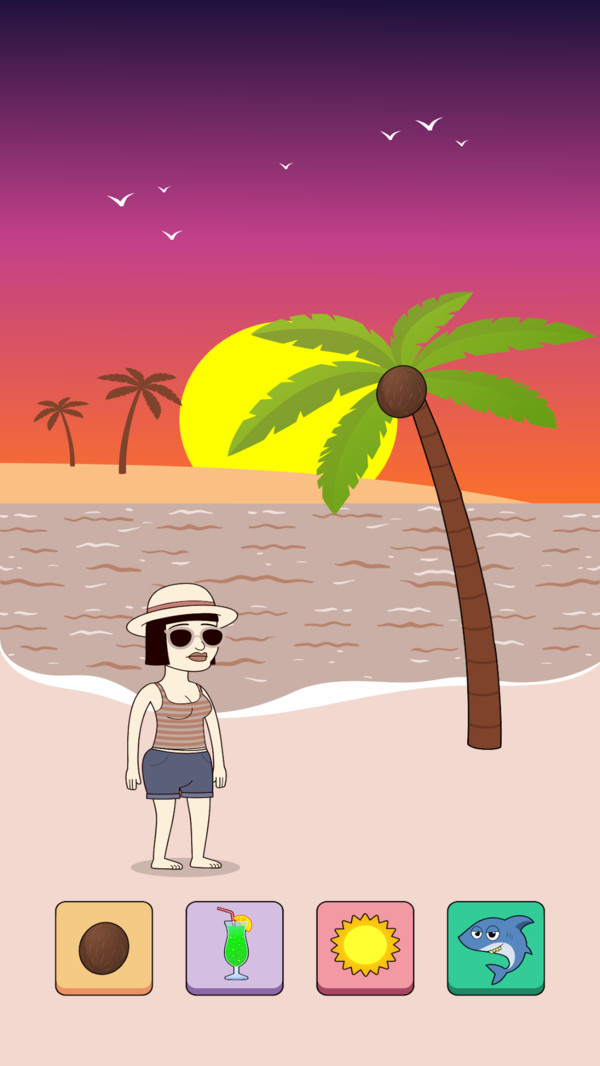Choose the green cocktail drink button
Image resolution: width=600 pixels, height=1066 pixels.
coord(235,947)
